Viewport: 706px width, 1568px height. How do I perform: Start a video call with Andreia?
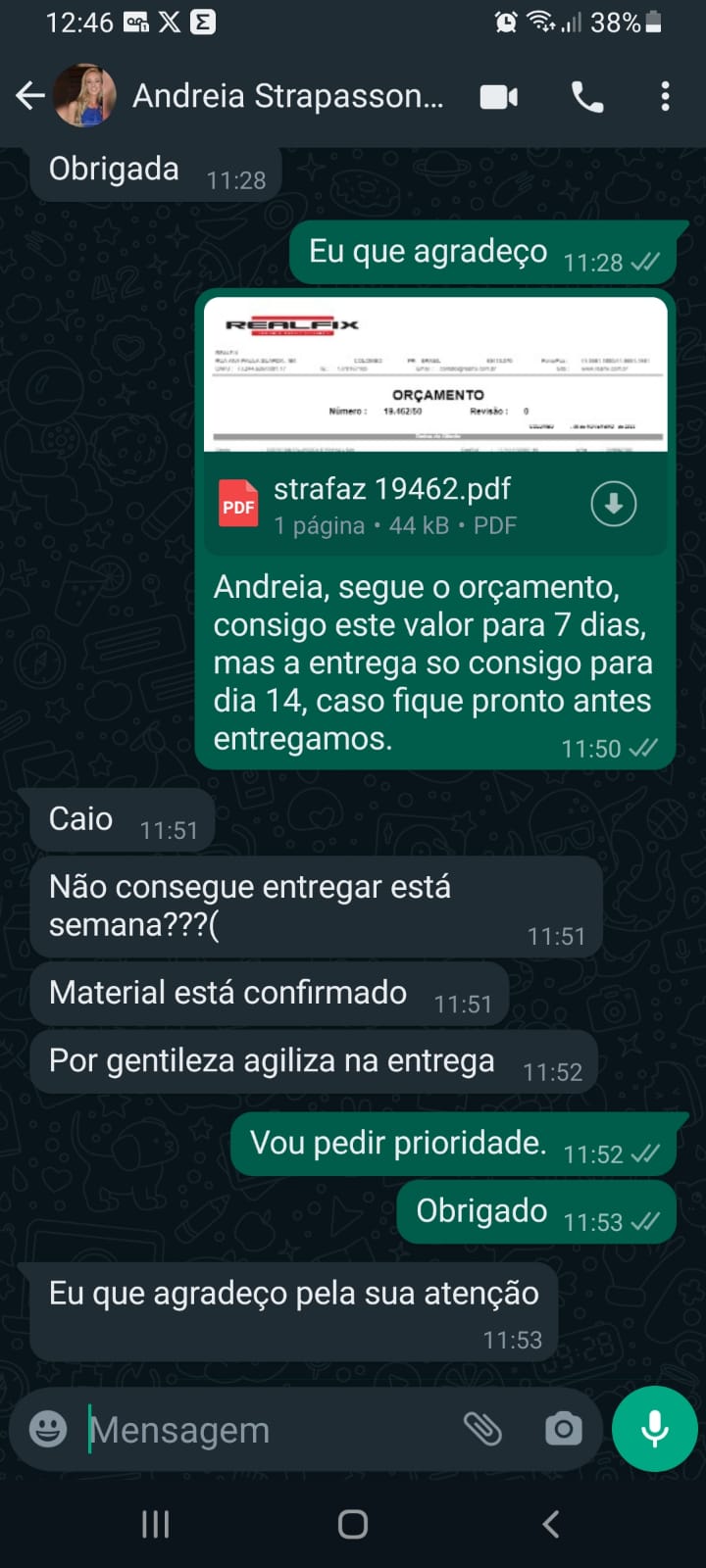498,96
